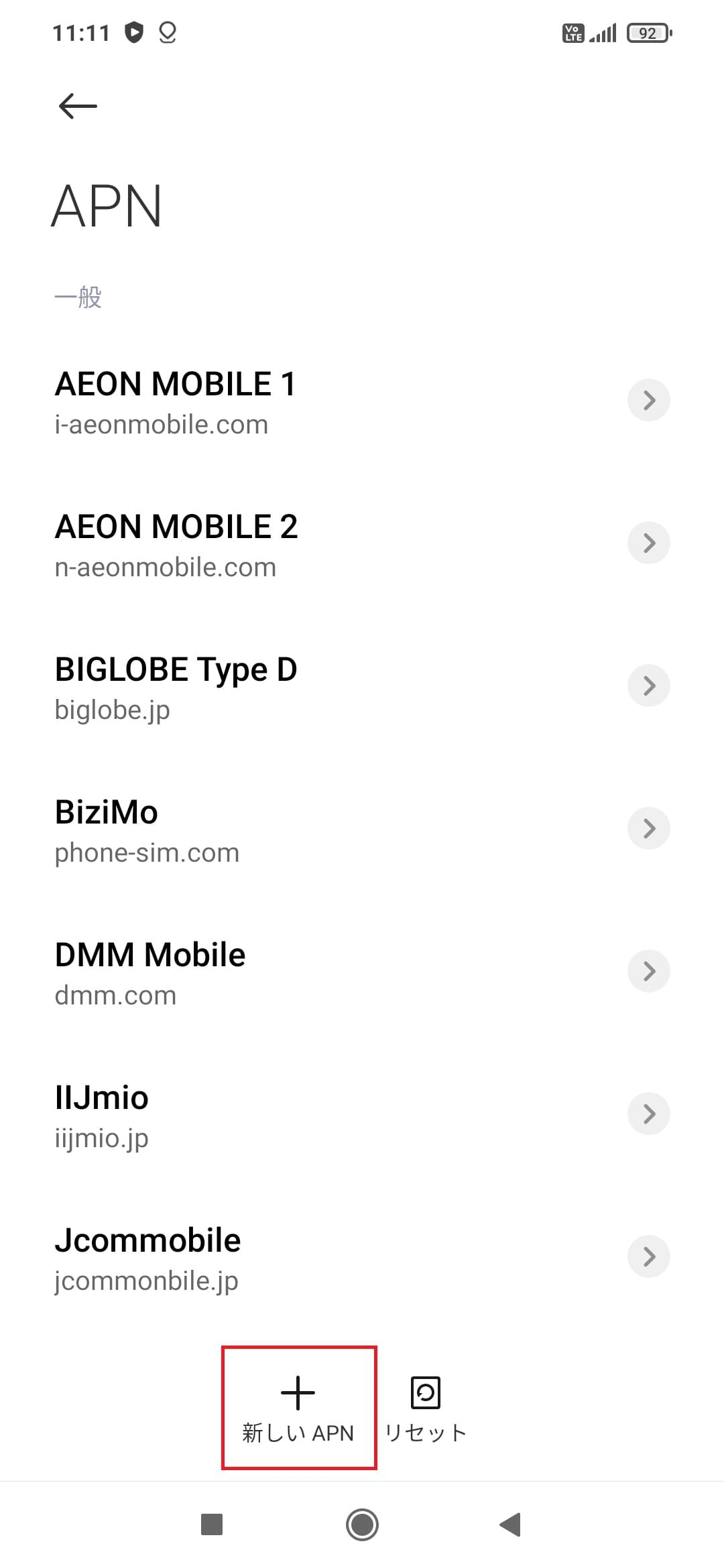Pick the Jcommobile APN entry
This screenshot has width=724, height=1568.
[147, 1257]
